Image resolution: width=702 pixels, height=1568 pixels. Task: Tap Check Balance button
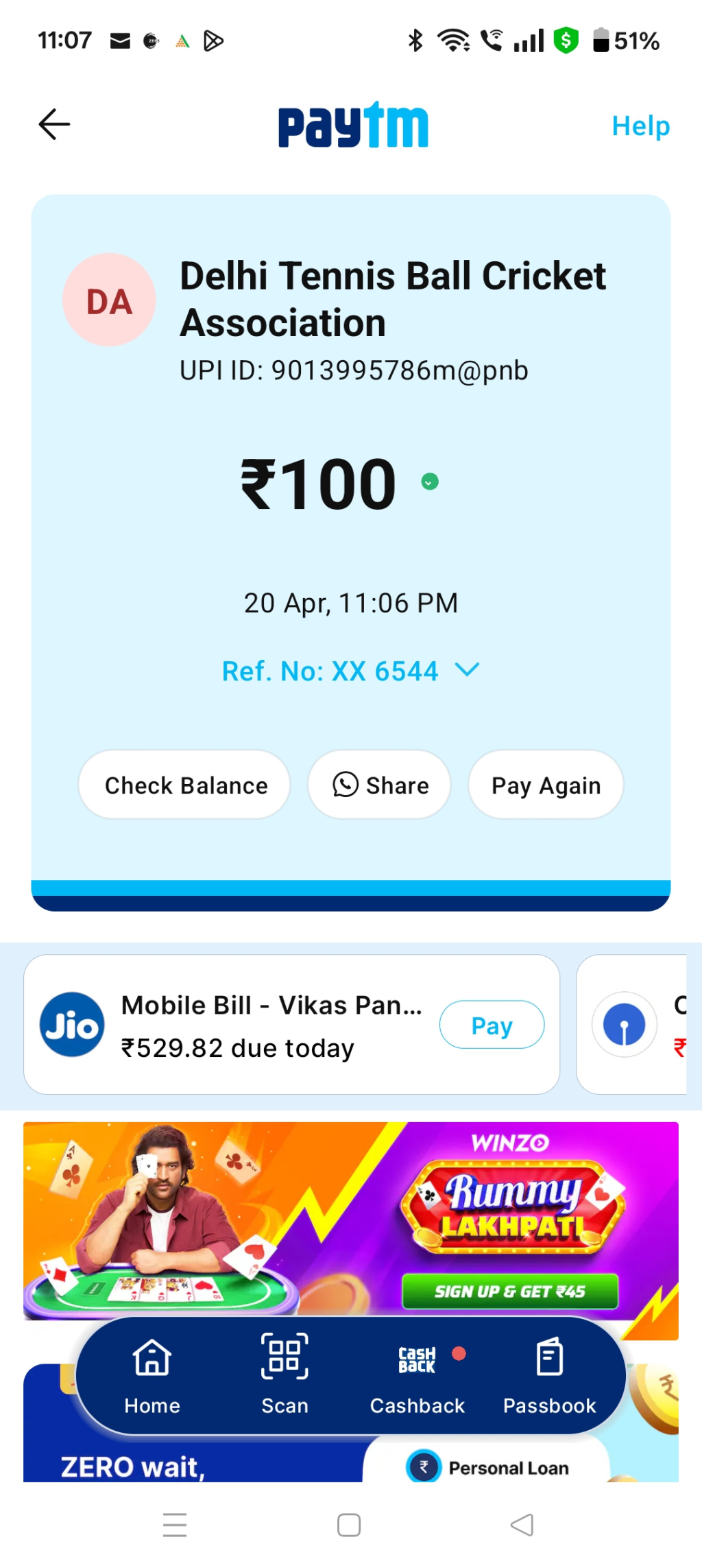click(185, 785)
